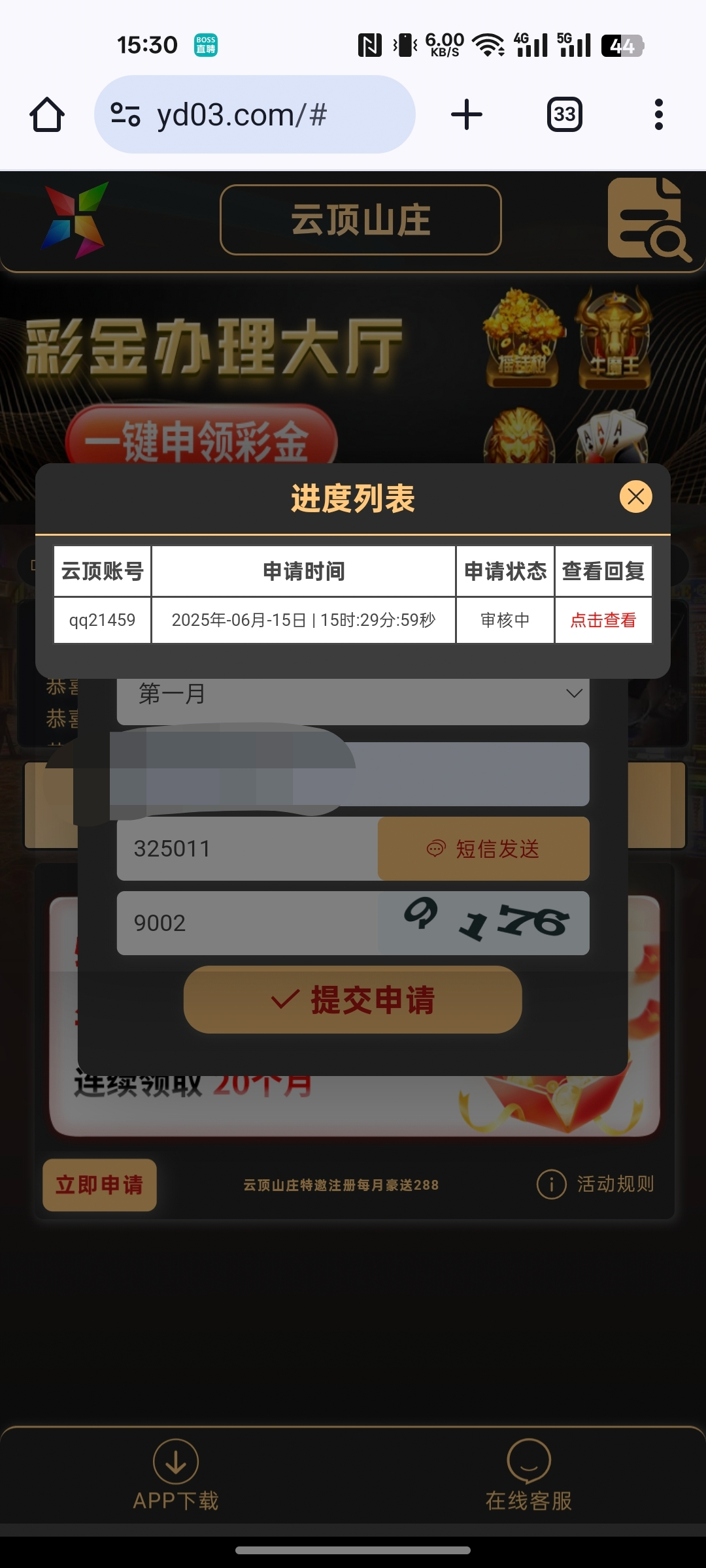Tap 点击查看 to view the reply
706x1568 pixels.
pyautogui.click(x=603, y=620)
